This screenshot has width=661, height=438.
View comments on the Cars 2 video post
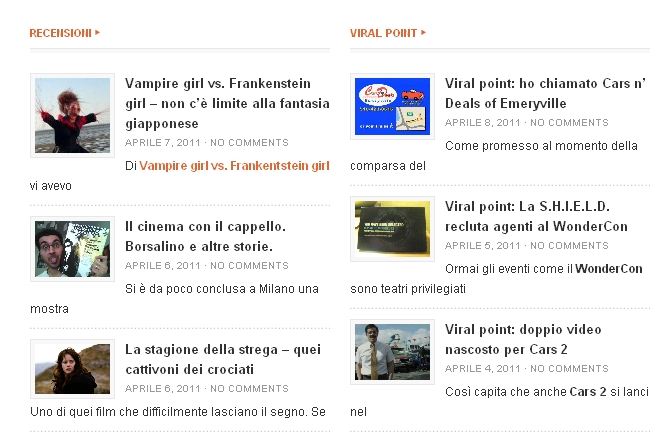[x=569, y=369]
